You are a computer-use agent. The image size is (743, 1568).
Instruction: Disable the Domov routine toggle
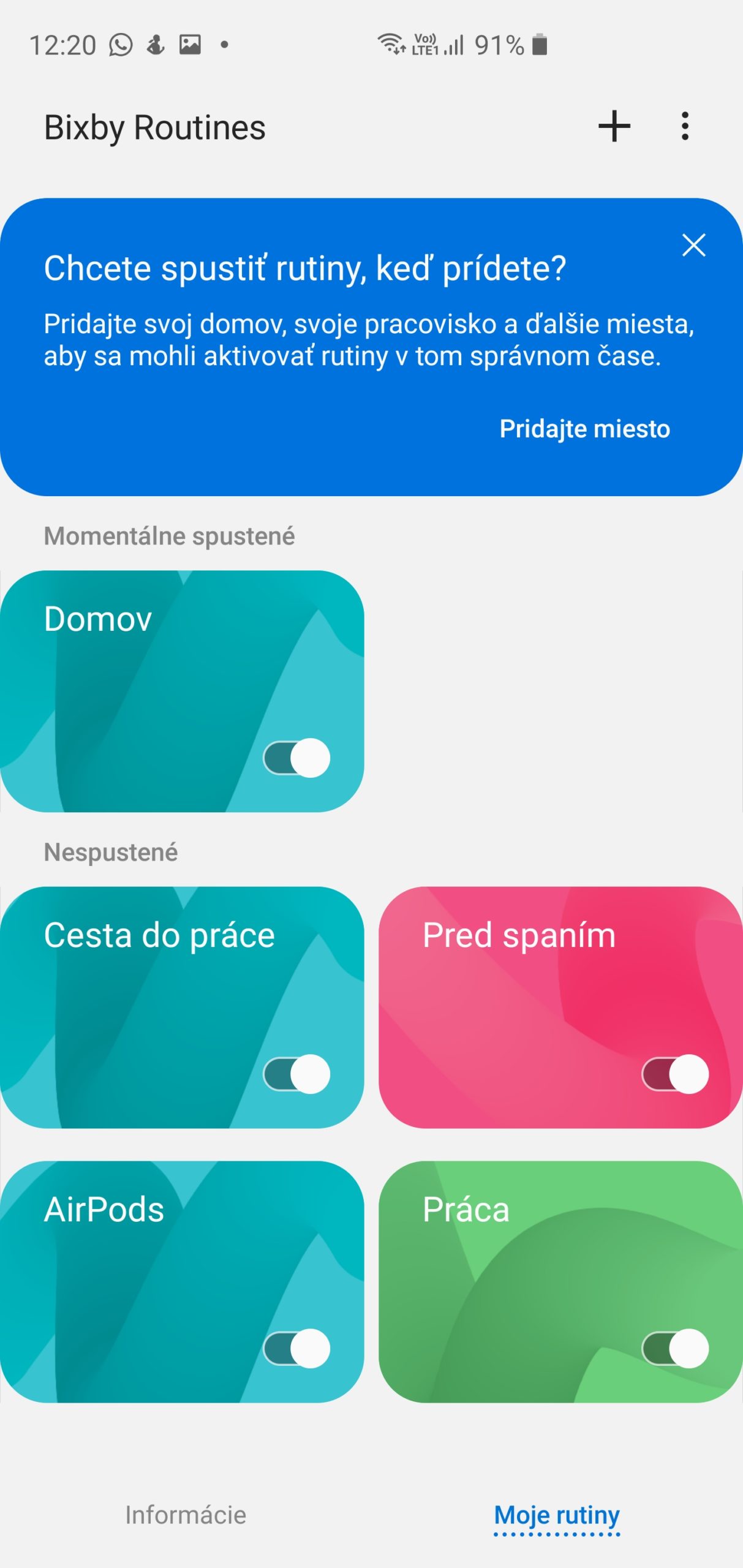click(x=298, y=758)
